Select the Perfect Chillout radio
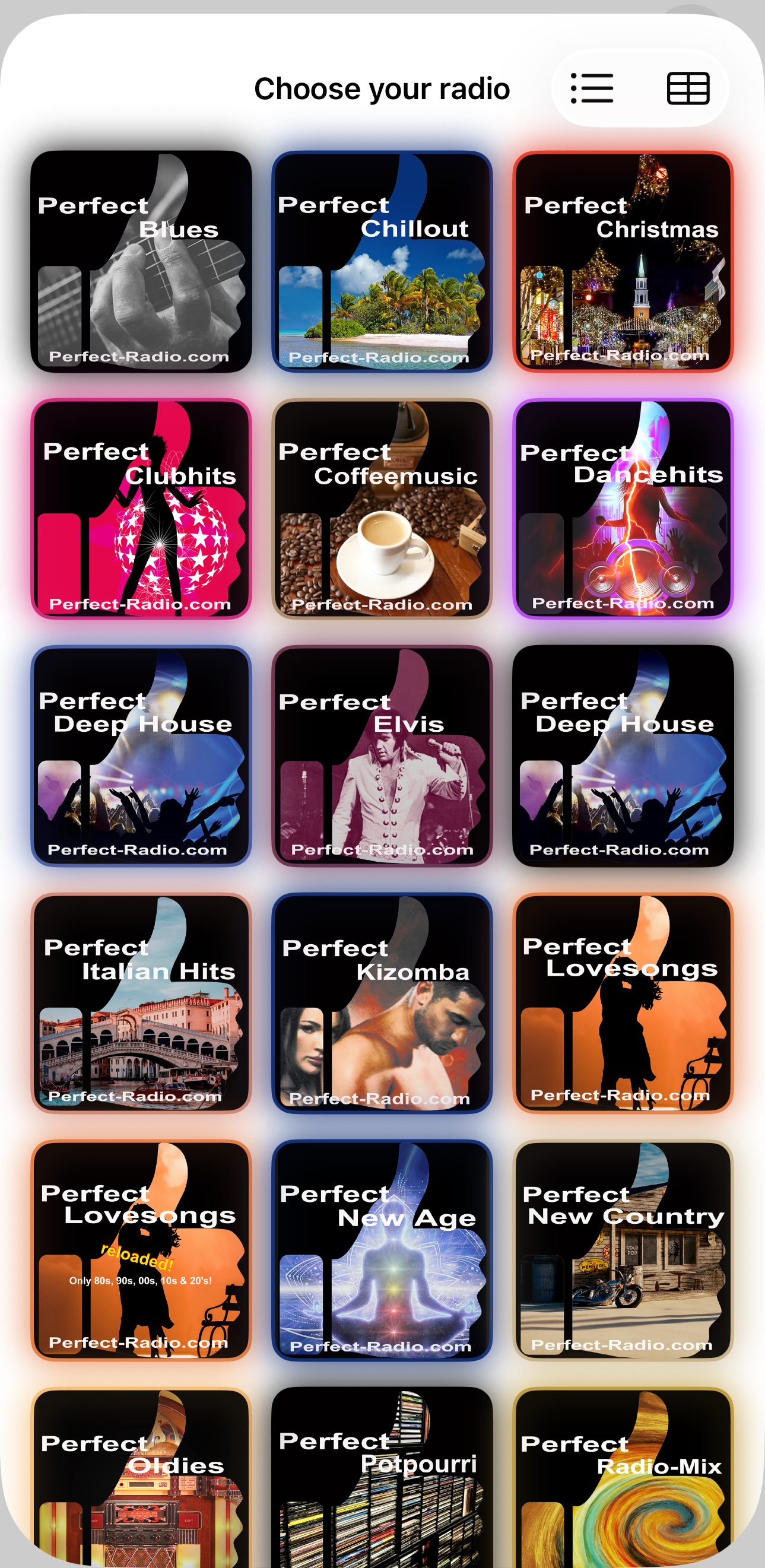This screenshot has width=765, height=1568. click(x=382, y=262)
